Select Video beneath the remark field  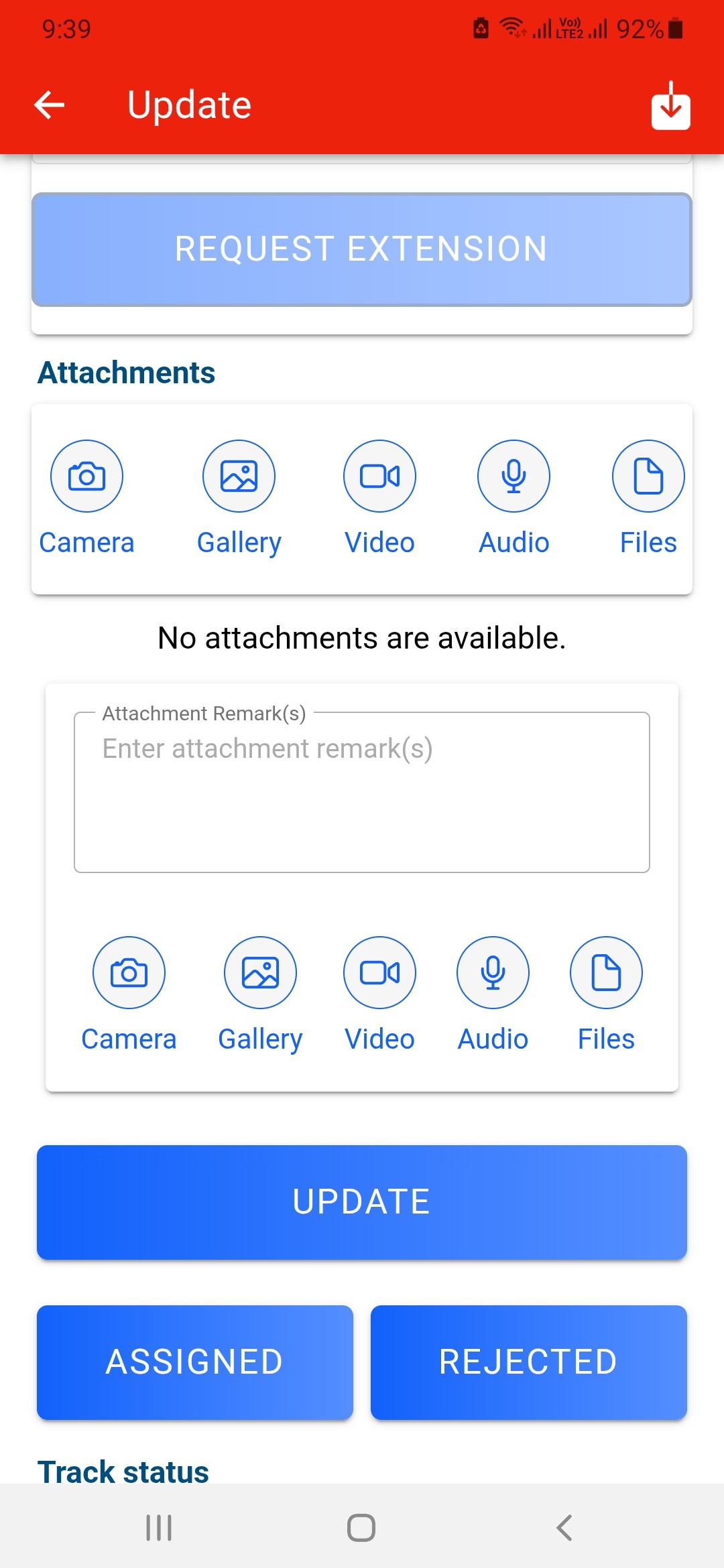379,973
